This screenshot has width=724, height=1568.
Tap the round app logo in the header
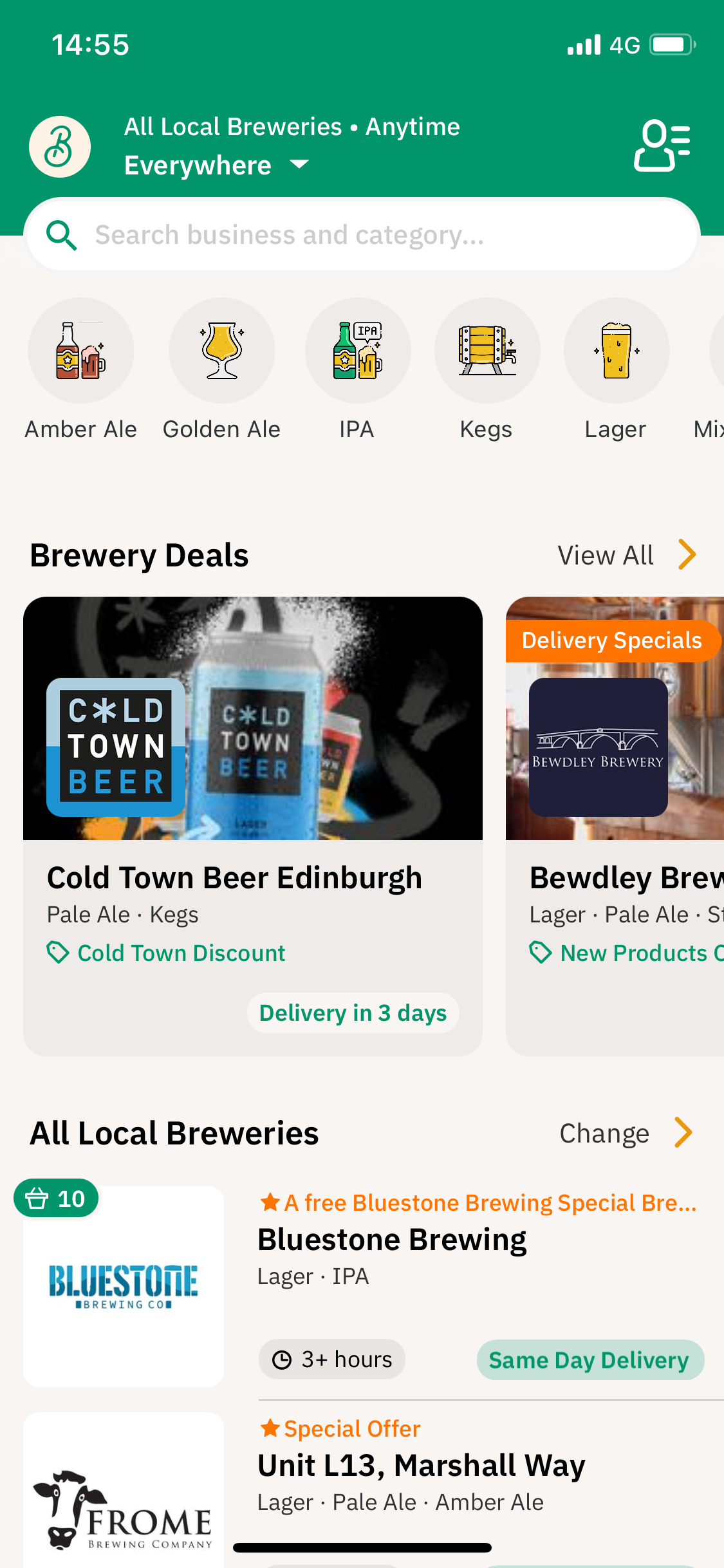60,147
